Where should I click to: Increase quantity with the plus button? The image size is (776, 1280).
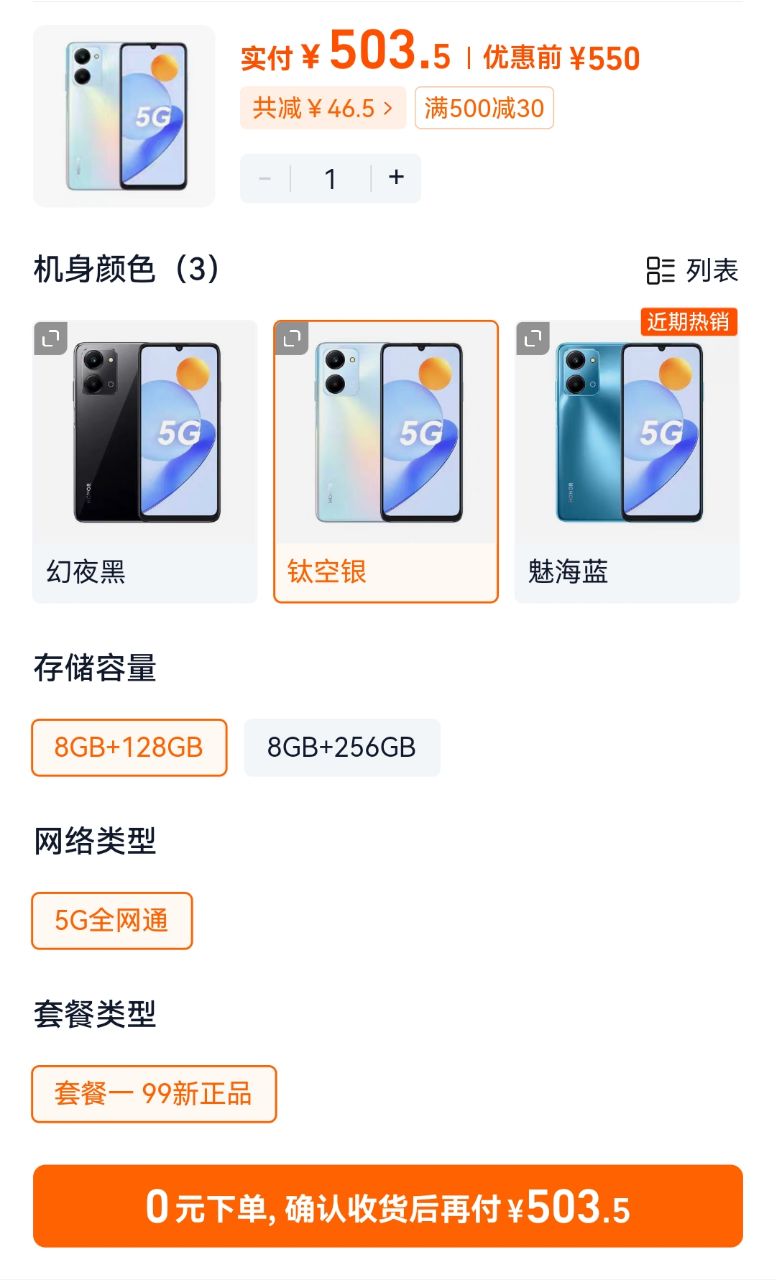396,178
